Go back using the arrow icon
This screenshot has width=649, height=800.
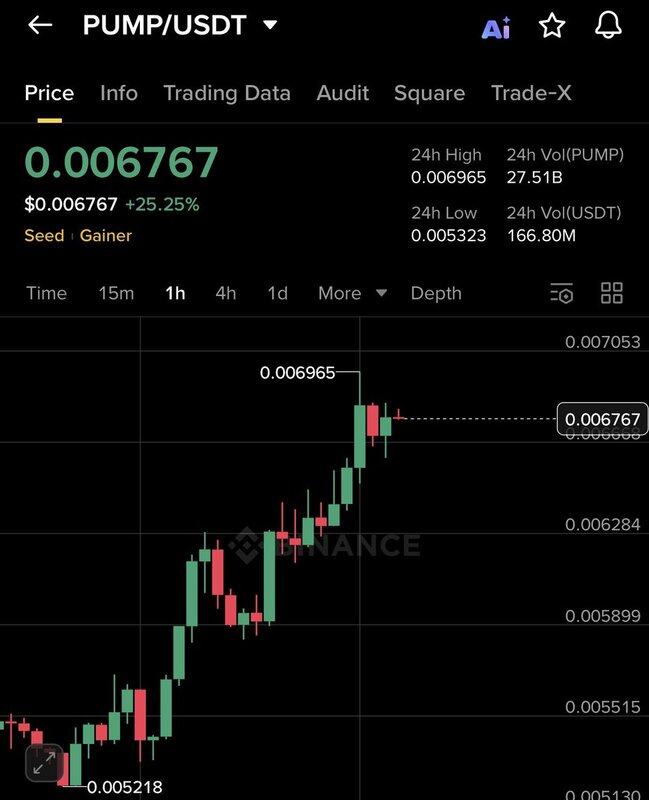tap(40, 26)
